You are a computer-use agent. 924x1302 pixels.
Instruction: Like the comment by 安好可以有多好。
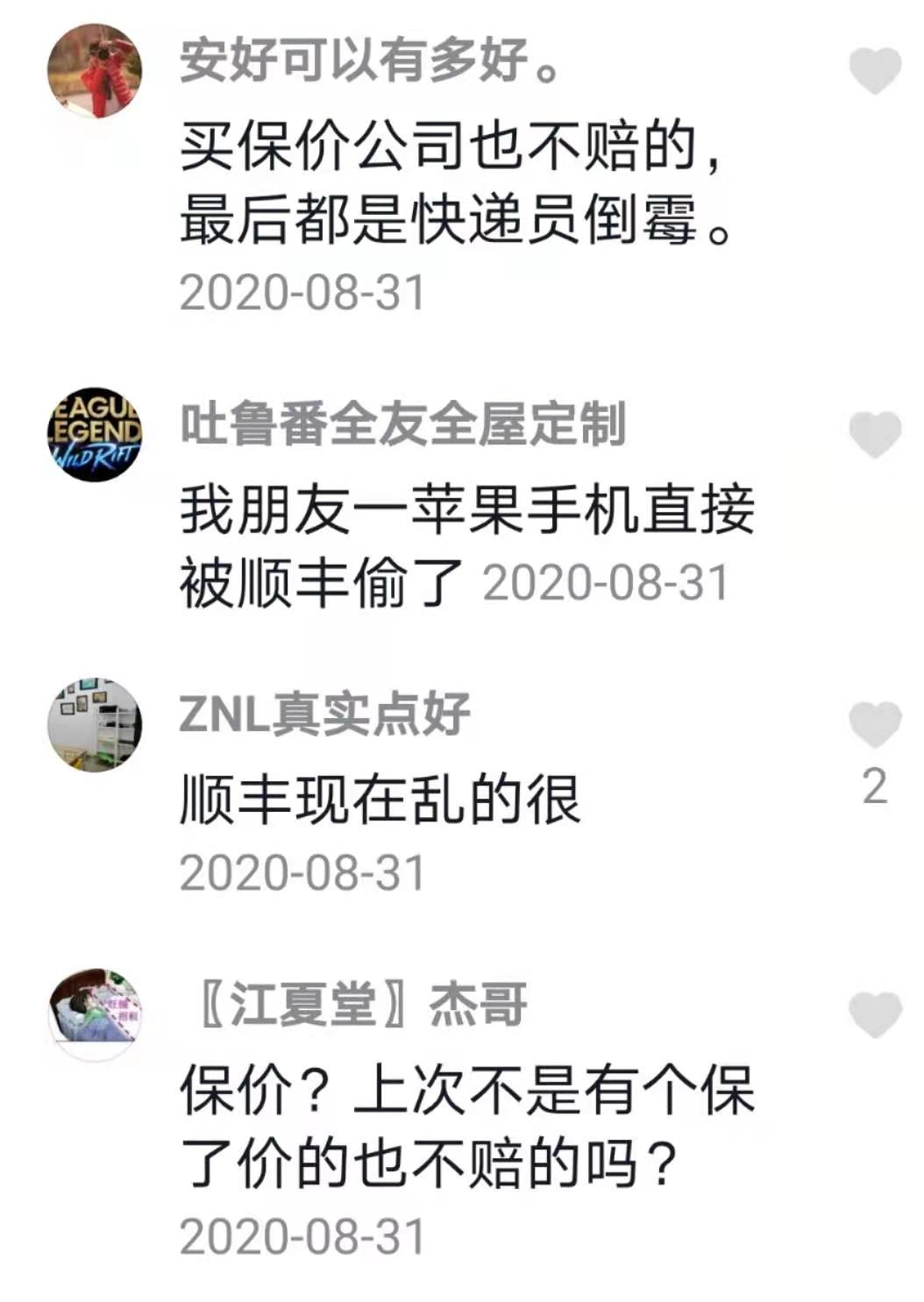point(874,70)
